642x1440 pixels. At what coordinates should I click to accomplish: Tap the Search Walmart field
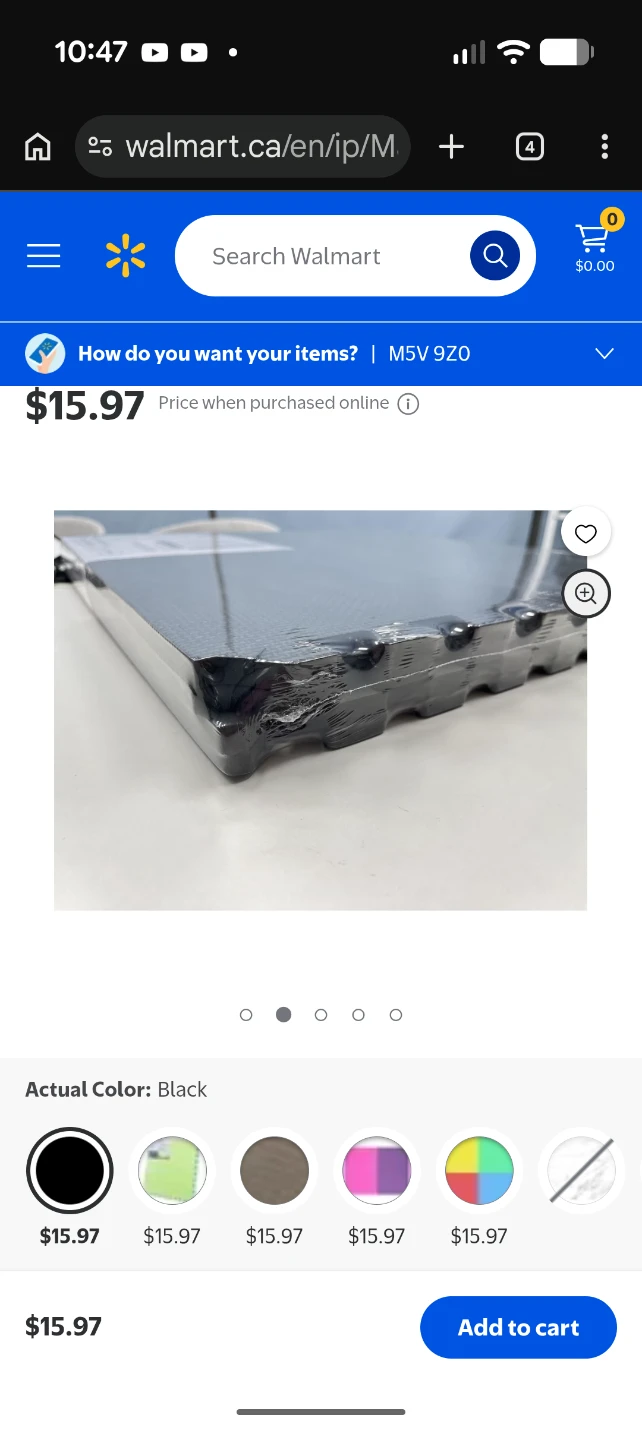pyautogui.click(x=320, y=256)
